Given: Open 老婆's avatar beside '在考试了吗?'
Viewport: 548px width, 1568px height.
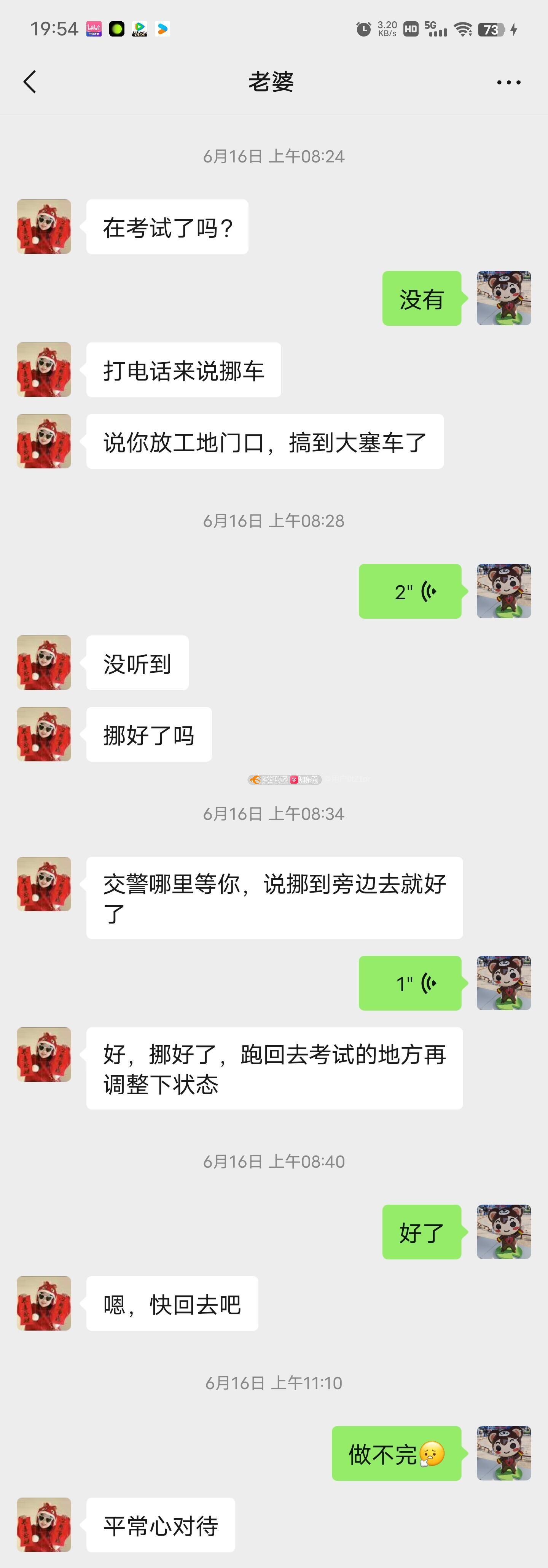Looking at the screenshot, I should [44, 226].
